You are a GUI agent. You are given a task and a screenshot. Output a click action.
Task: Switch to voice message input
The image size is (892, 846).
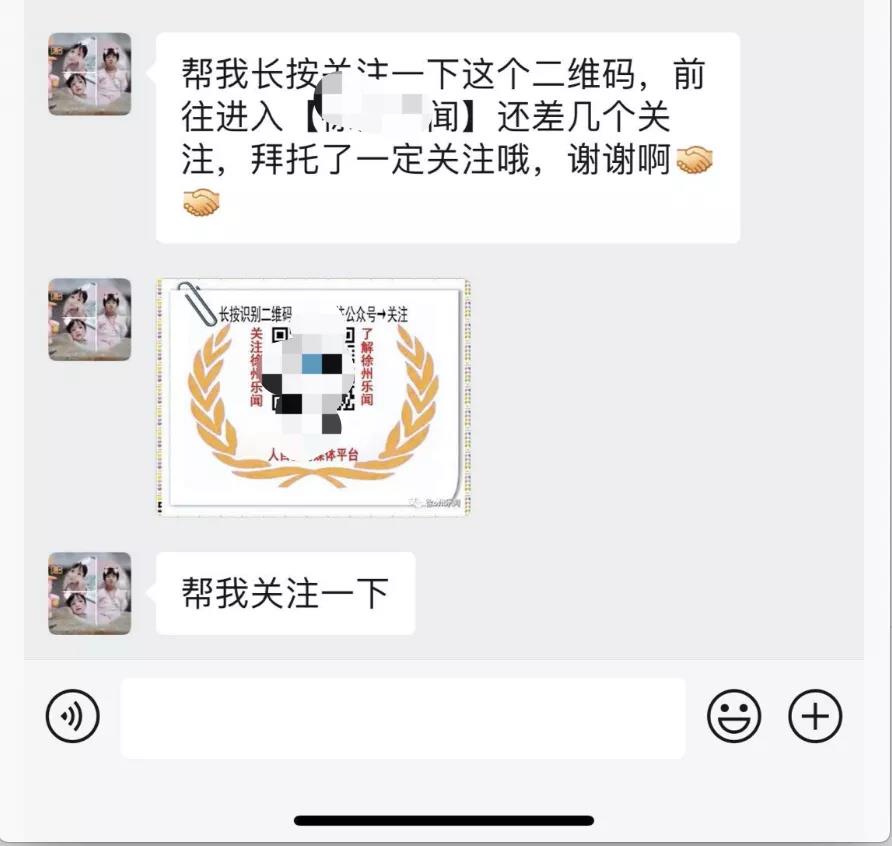73,717
